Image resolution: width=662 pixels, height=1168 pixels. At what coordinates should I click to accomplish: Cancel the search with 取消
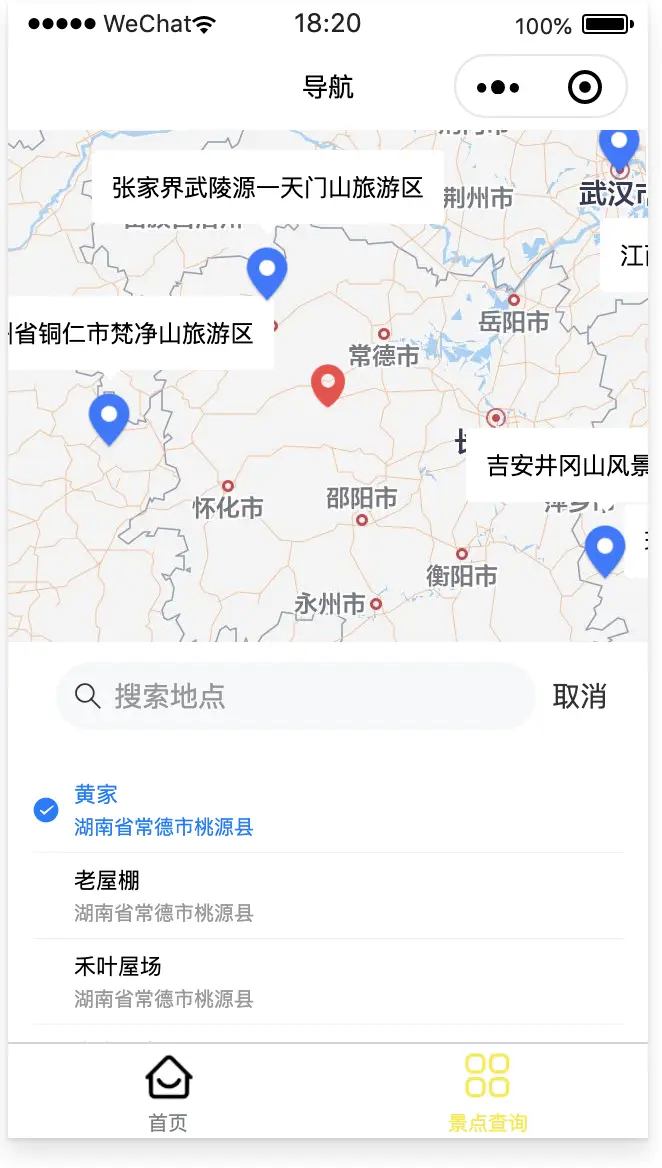coord(580,696)
